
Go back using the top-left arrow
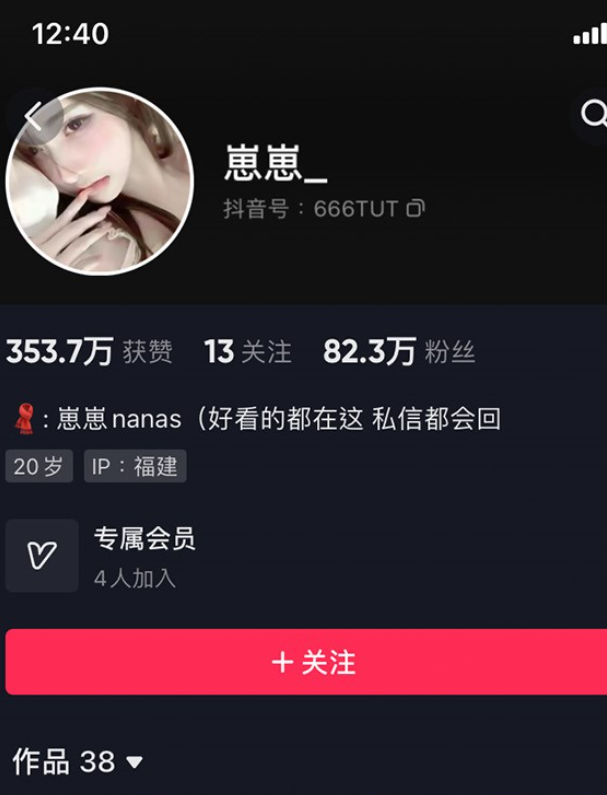33,116
